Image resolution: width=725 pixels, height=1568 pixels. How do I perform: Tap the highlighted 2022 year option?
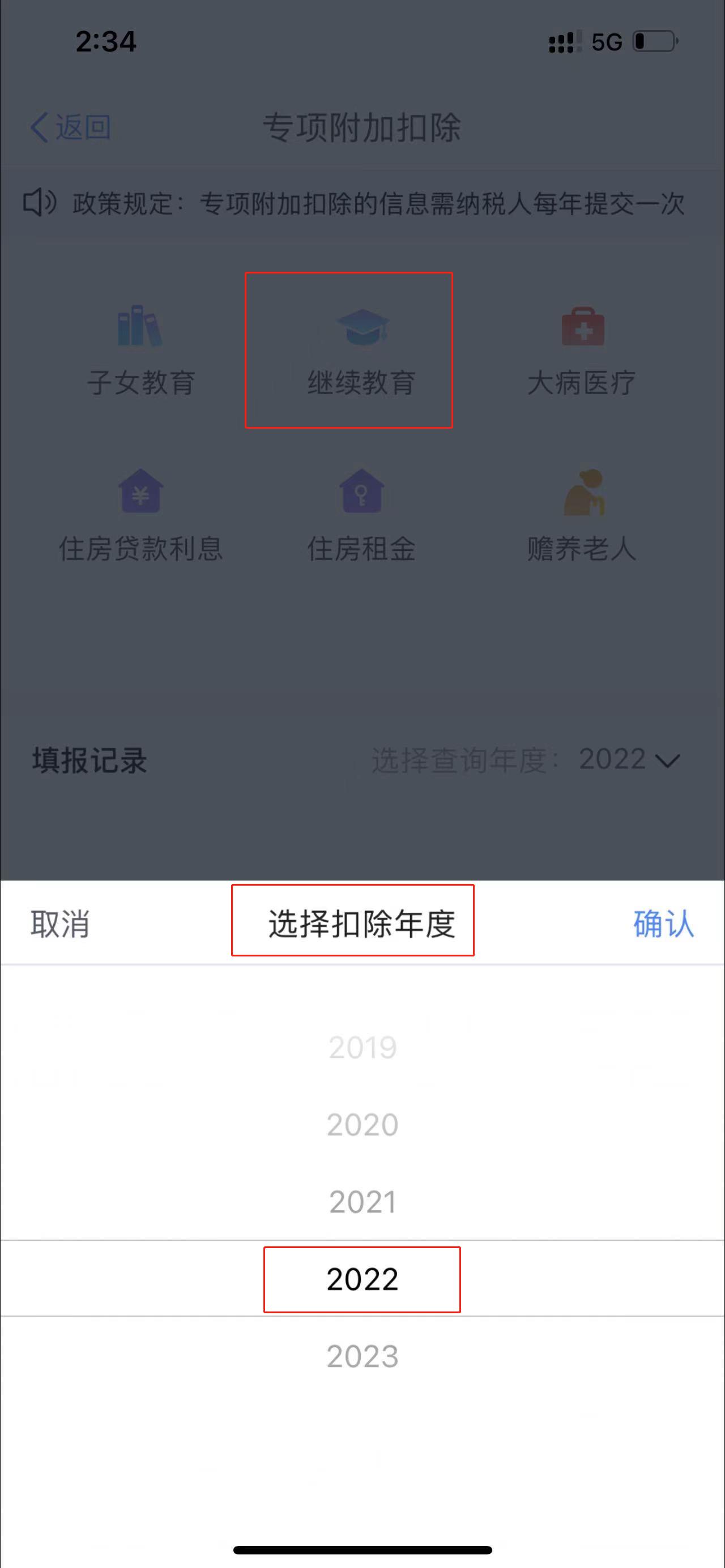pyautogui.click(x=362, y=1279)
